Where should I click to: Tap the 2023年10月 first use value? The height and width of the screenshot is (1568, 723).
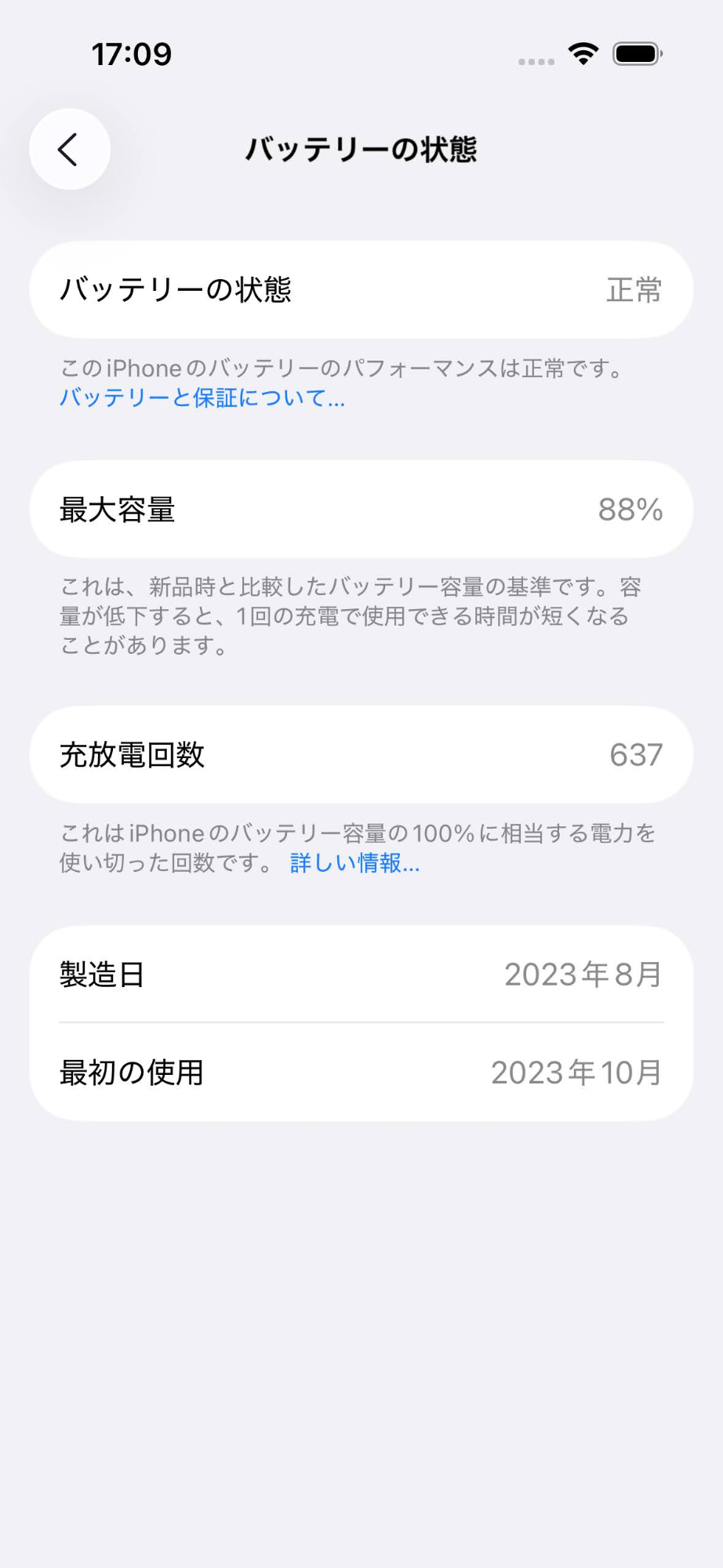[x=575, y=1072]
